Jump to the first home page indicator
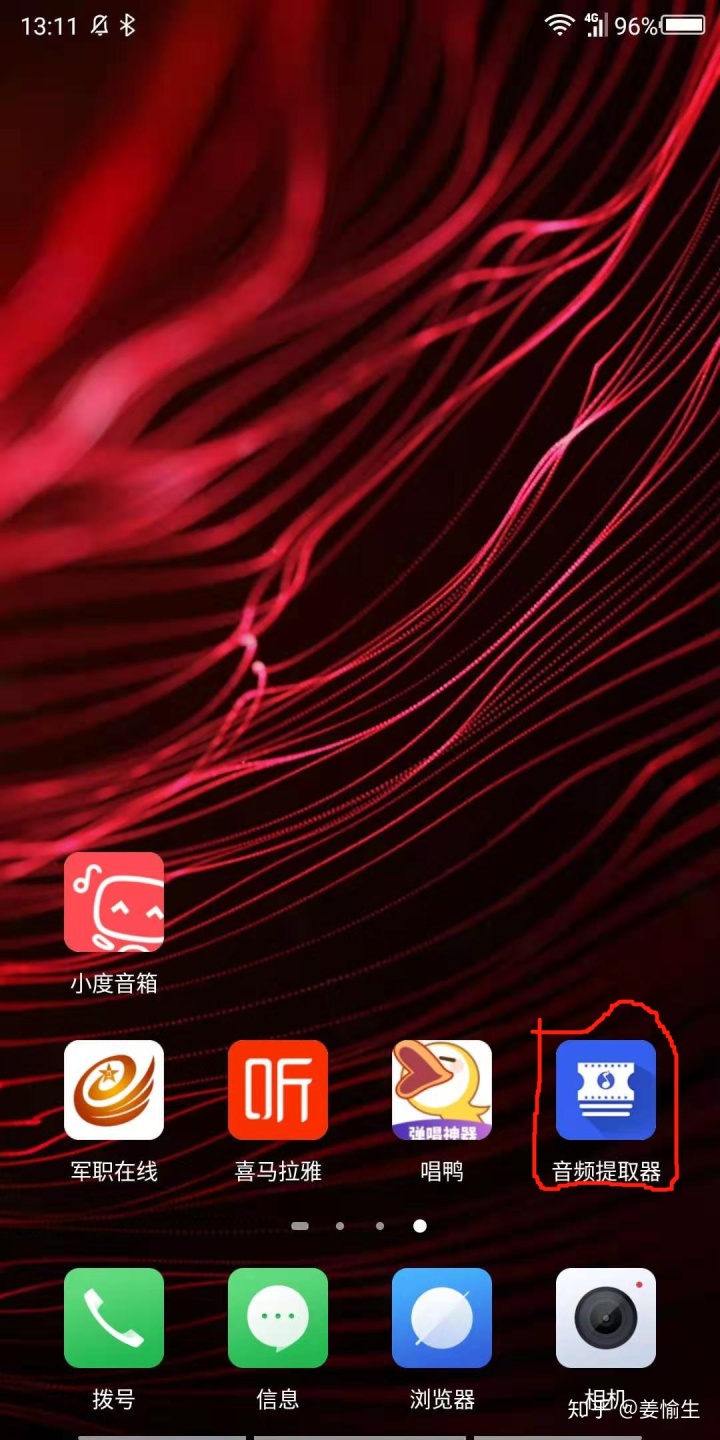This screenshot has height=1440, width=720. 300,1225
